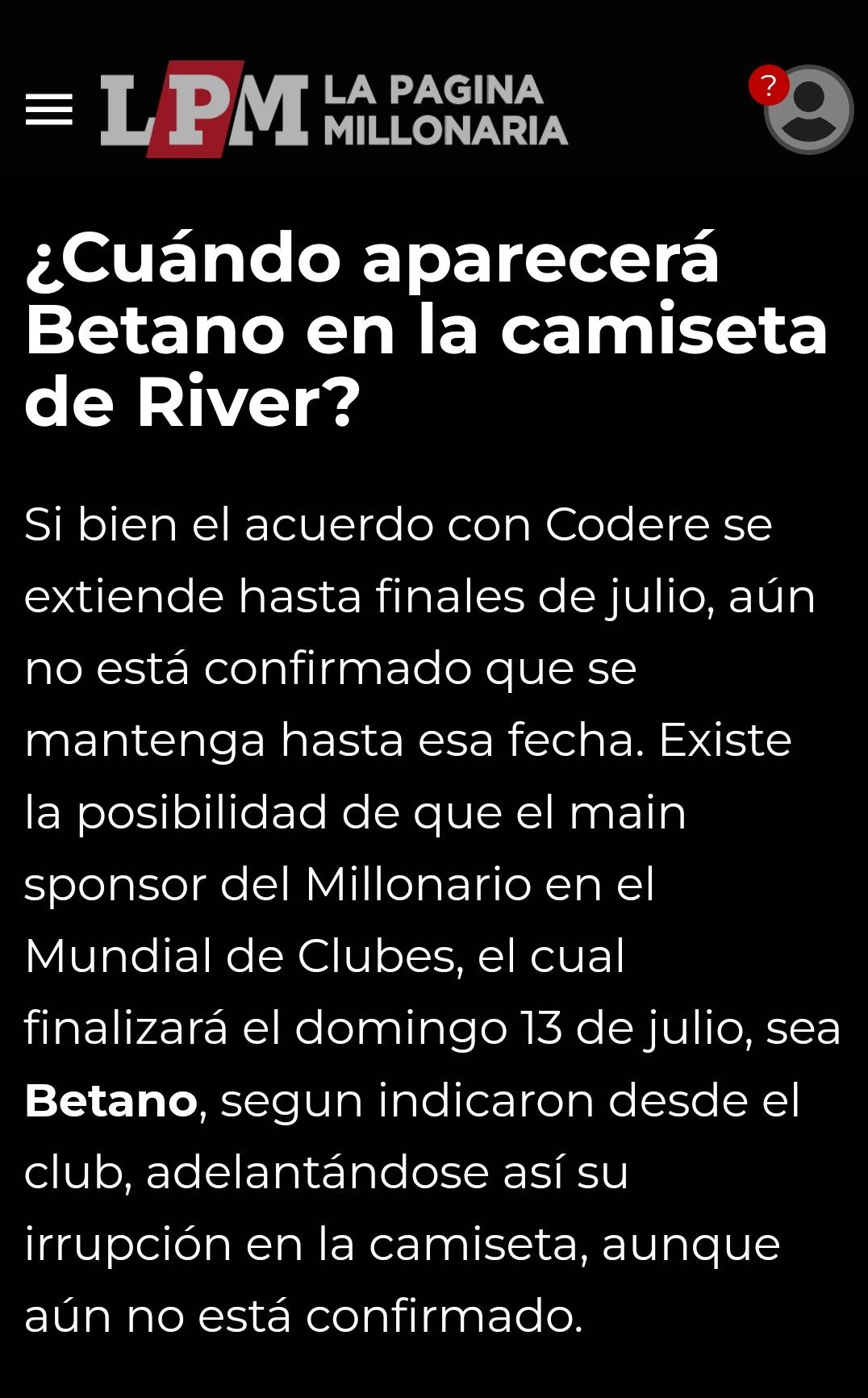Open the hamburger menu

pyautogui.click(x=49, y=110)
